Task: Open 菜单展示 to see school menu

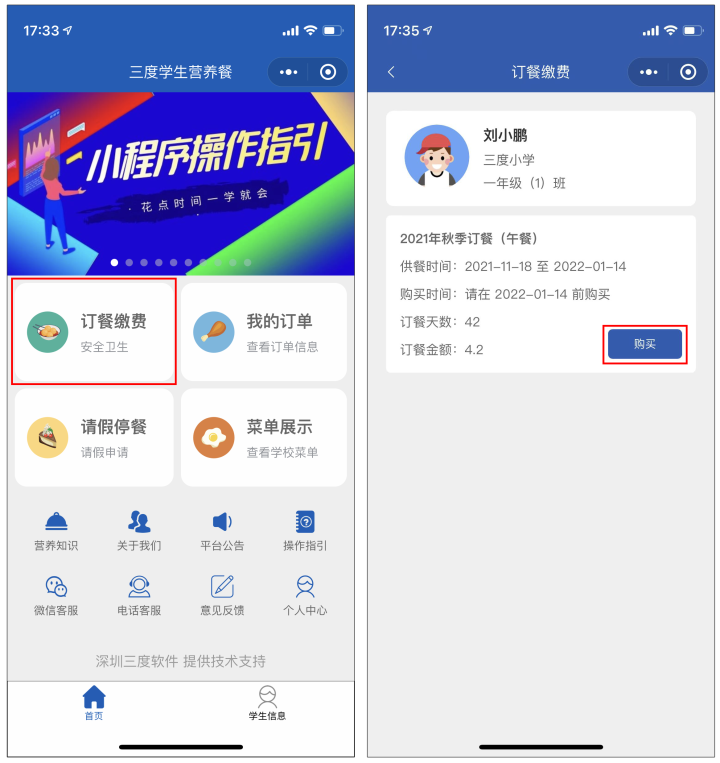Action: (264, 437)
